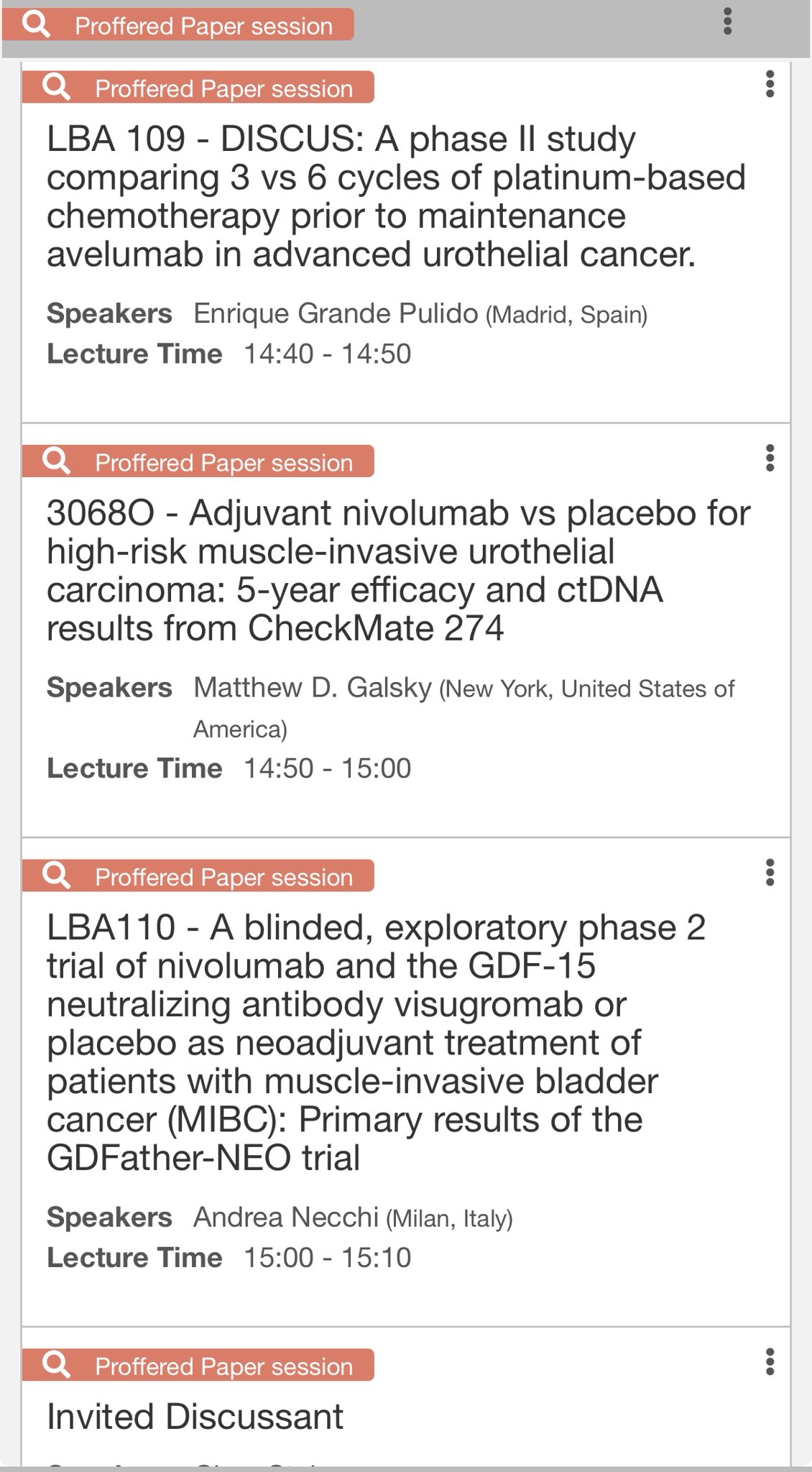Viewport: 812px width, 1472px height.
Task: Open options menu for 3068O CheckMate 274
Action: point(770,458)
